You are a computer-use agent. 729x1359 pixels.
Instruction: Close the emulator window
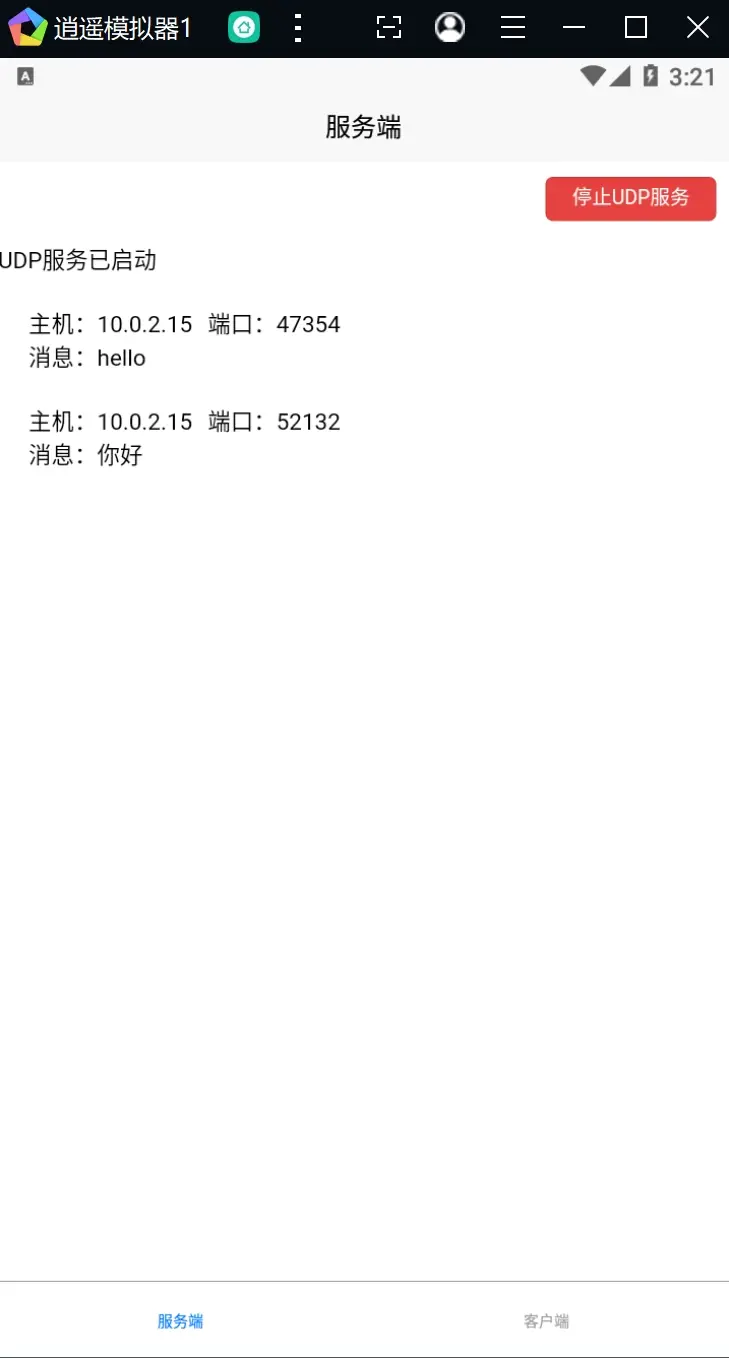pyautogui.click(x=697, y=28)
